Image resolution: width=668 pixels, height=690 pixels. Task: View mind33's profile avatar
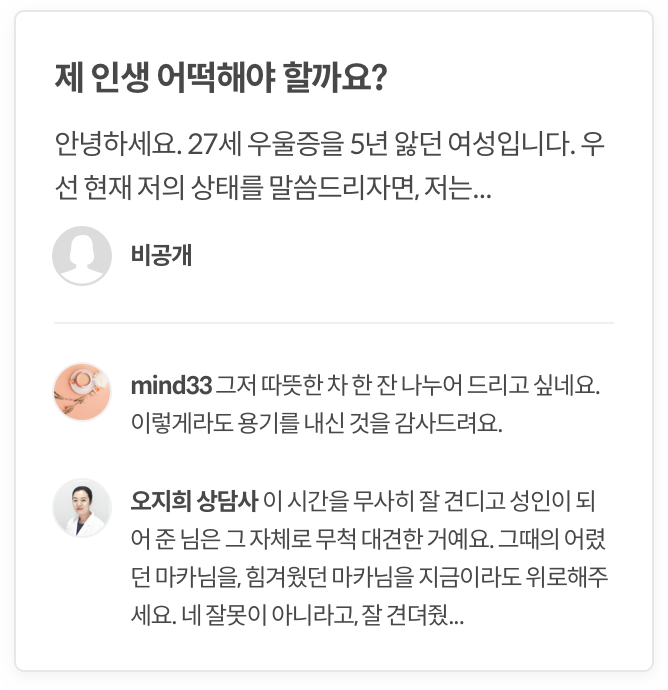click(81, 392)
